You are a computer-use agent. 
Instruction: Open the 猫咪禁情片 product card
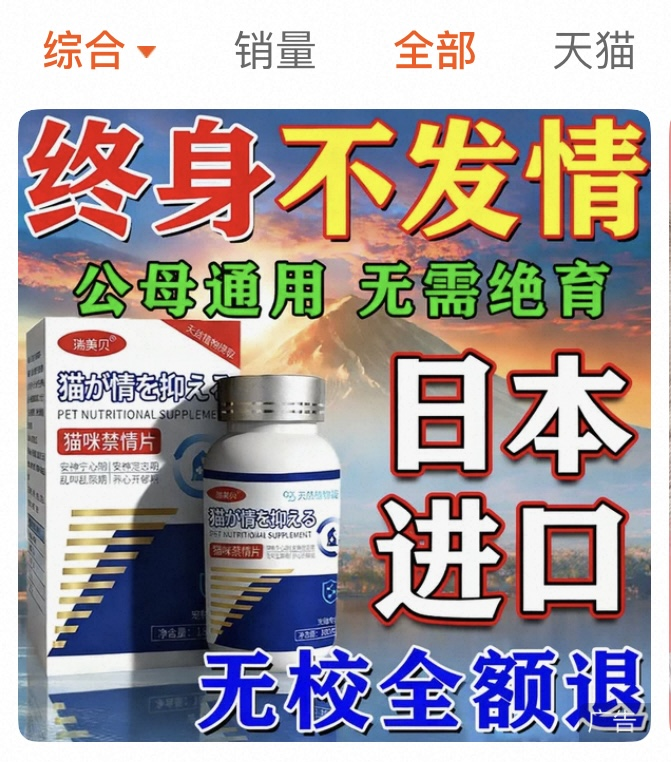tap(335, 425)
